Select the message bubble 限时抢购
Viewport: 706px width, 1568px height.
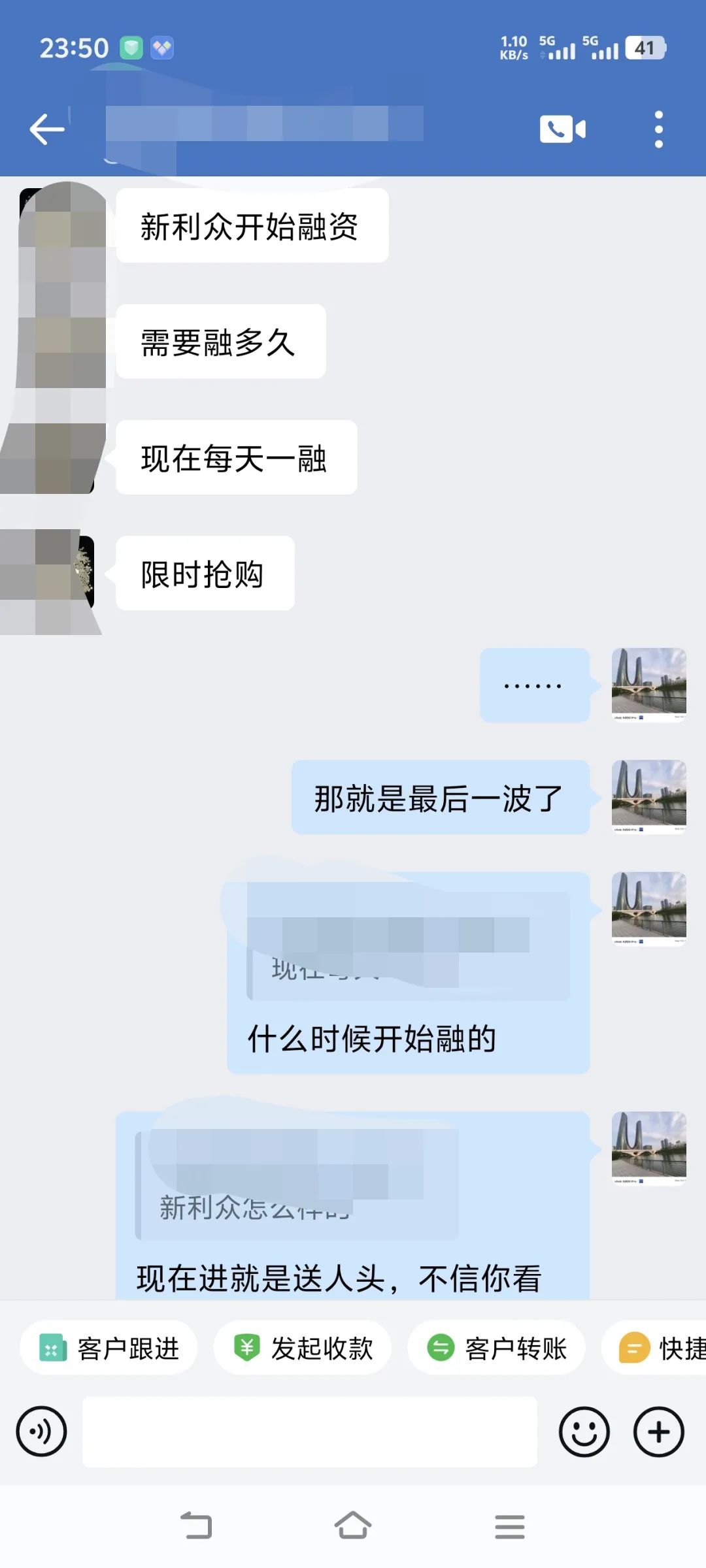pyautogui.click(x=203, y=573)
